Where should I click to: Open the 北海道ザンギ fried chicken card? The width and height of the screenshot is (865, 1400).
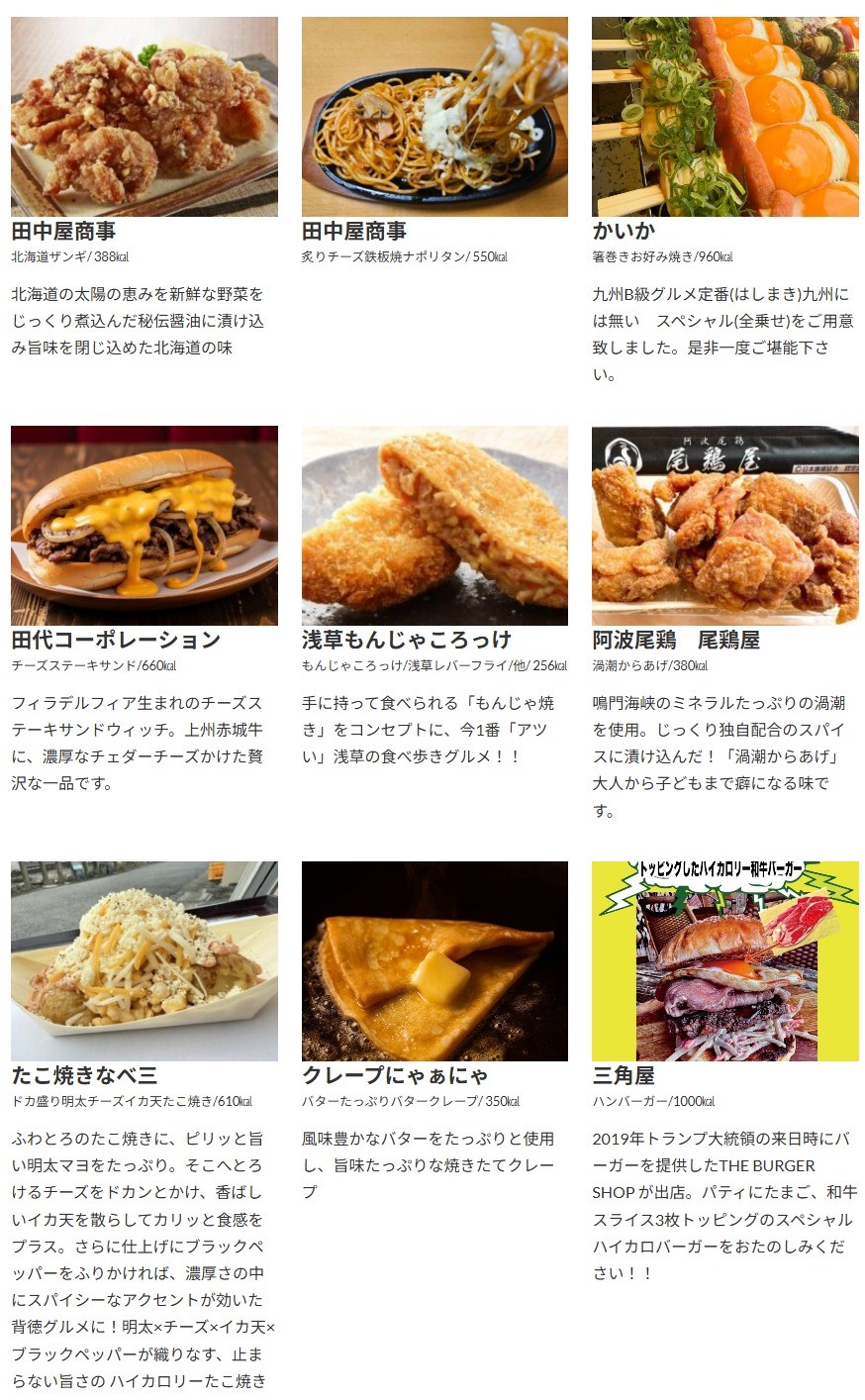(x=144, y=117)
